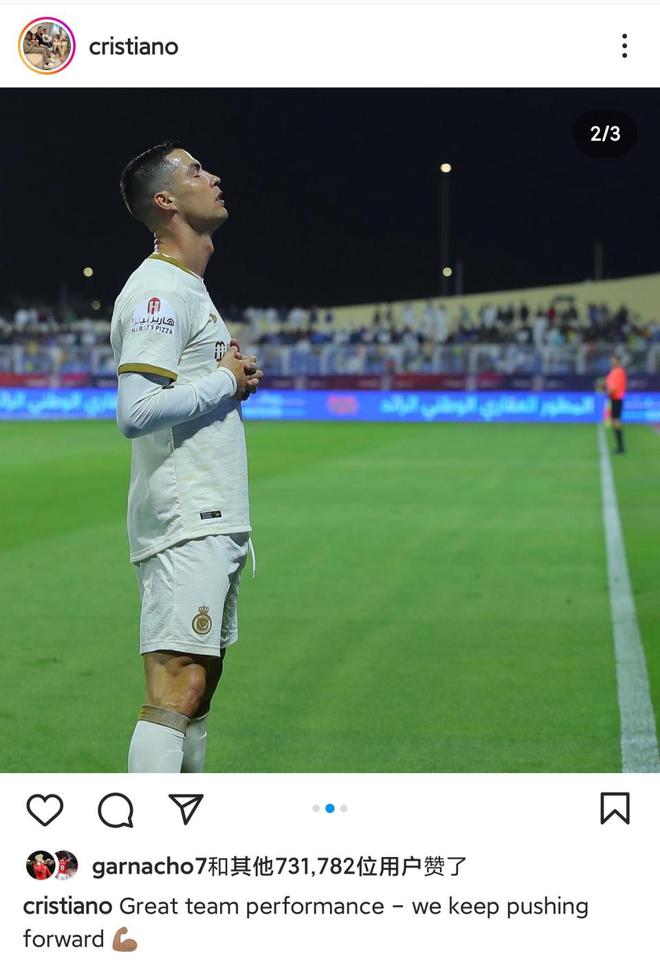This screenshot has height=963, width=660.
Task: Open the three-dot post options menu
Action: point(624,46)
